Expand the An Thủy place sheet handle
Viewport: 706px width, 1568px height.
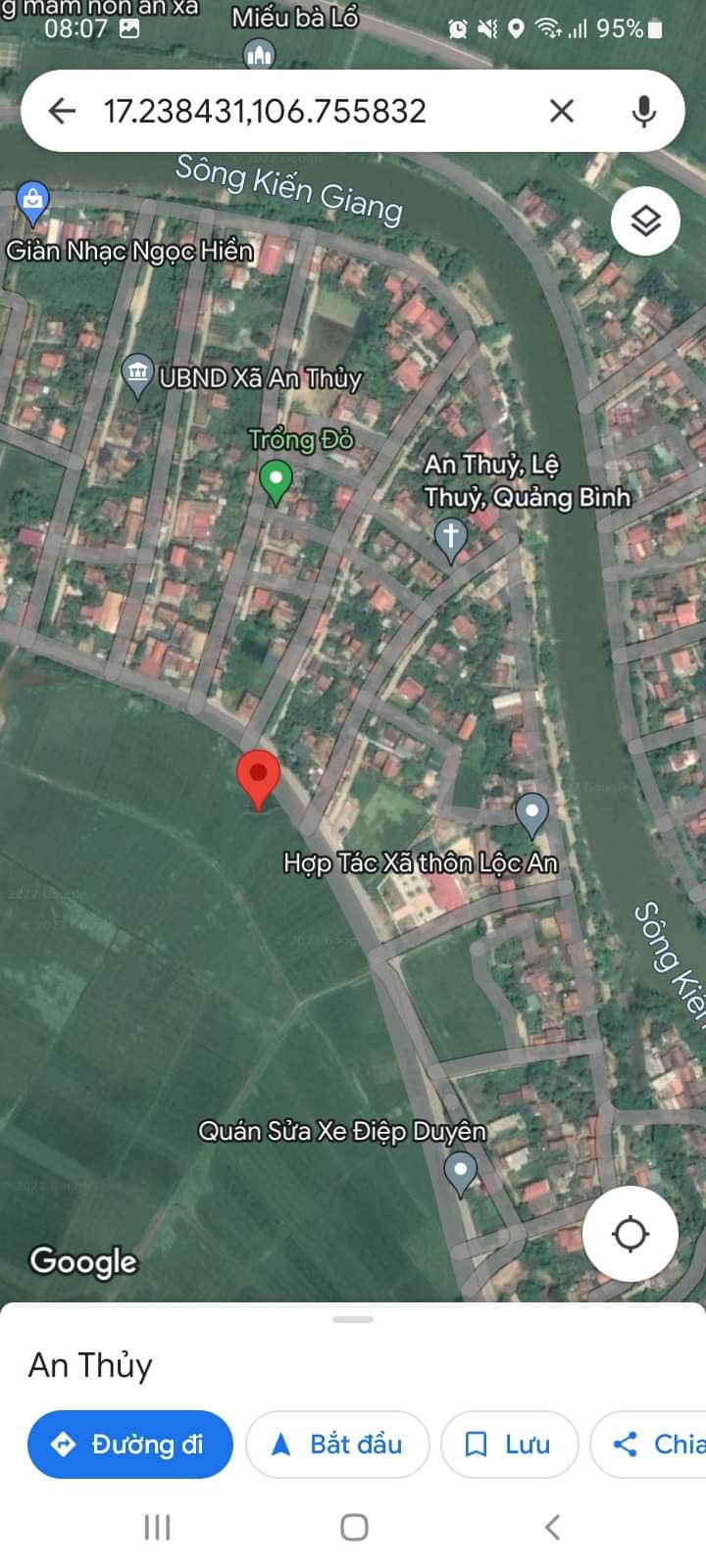point(353,1319)
